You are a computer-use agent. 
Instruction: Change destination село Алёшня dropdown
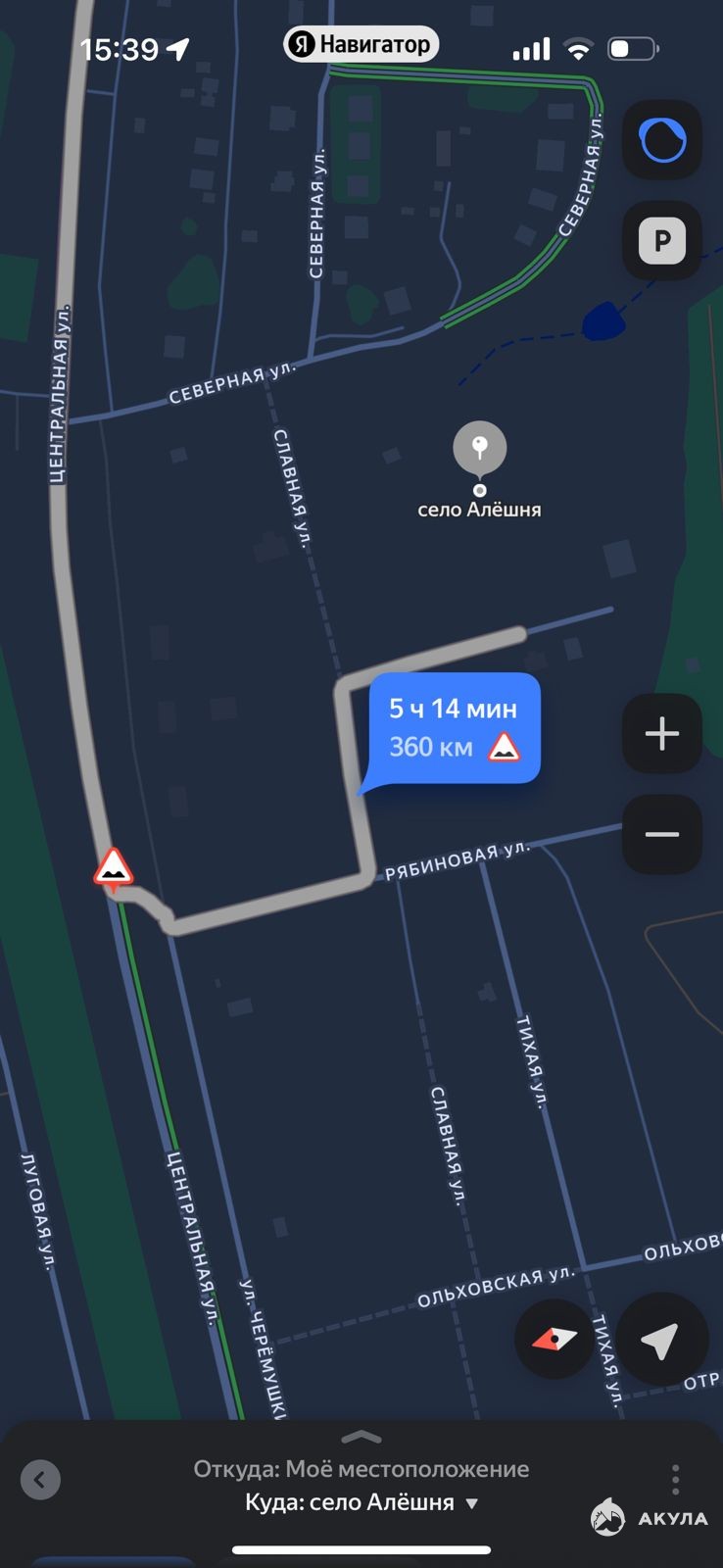click(361, 1502)
